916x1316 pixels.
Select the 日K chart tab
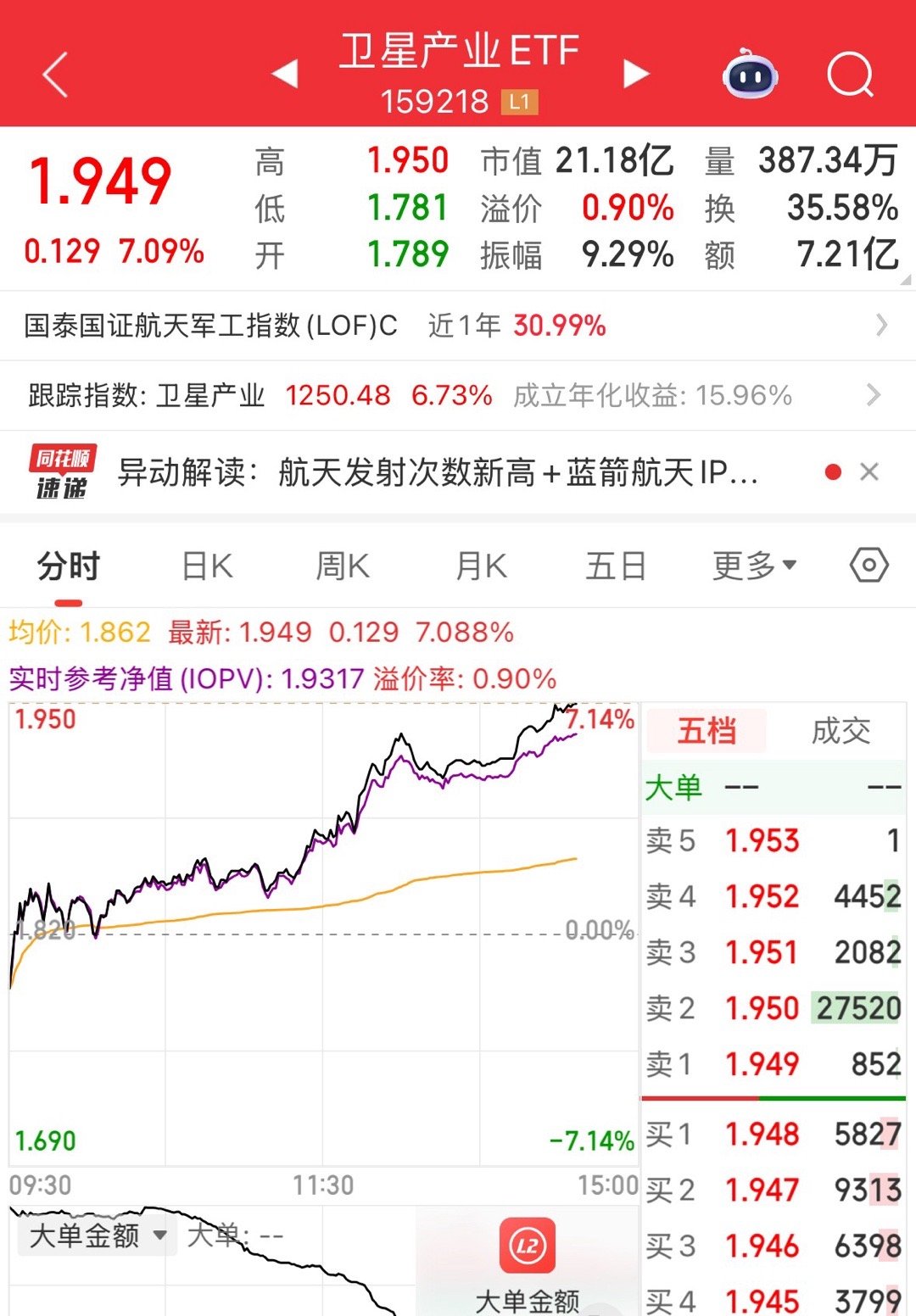point(206,565)
